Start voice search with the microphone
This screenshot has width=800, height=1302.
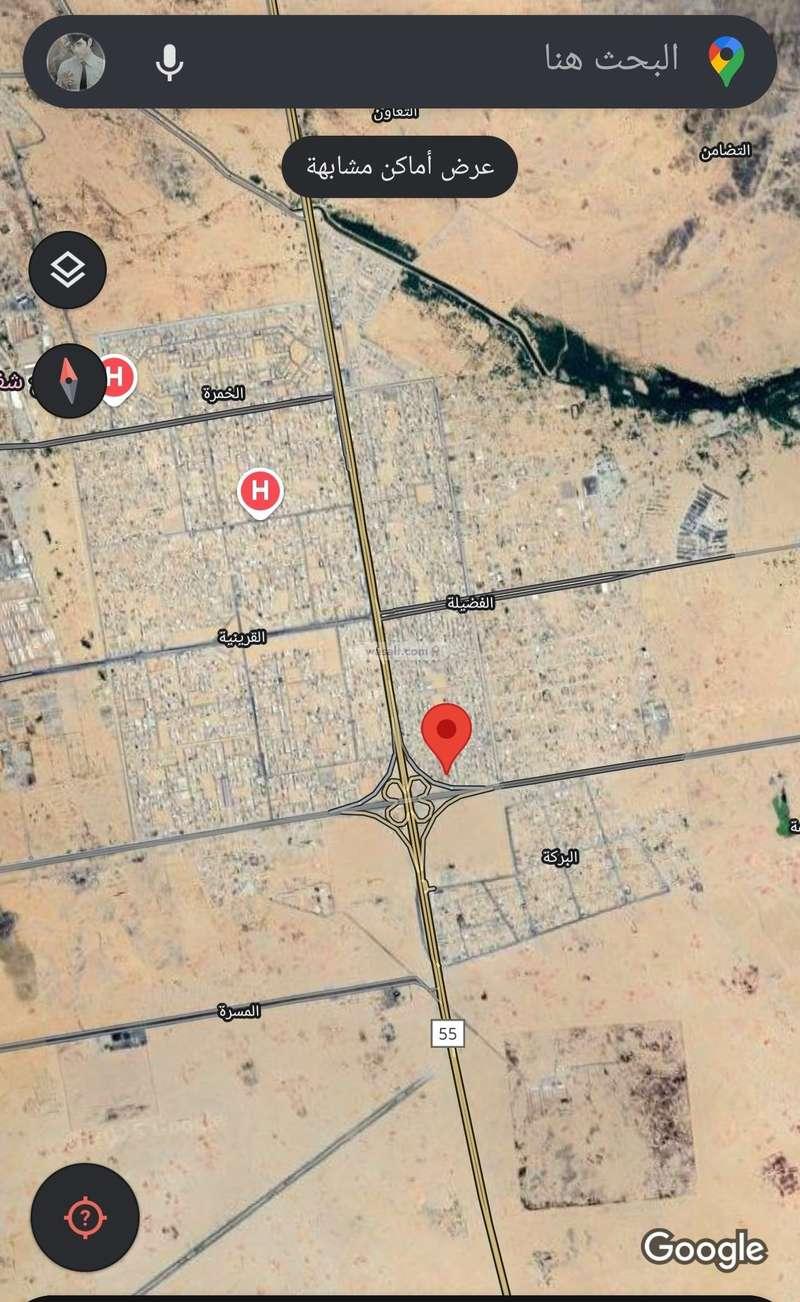(170, 62)
